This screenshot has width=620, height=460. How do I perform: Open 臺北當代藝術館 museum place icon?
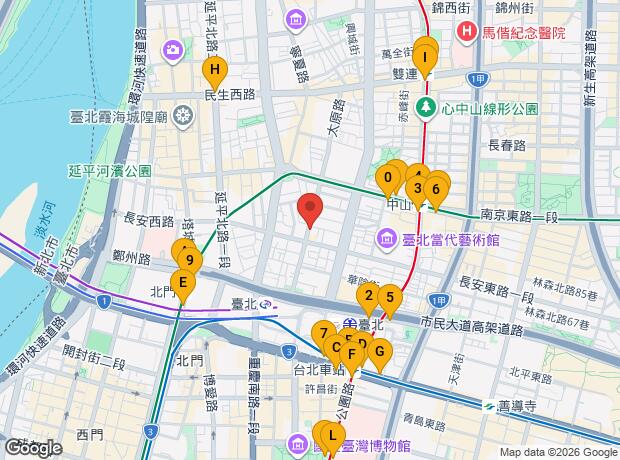(387, 239)
